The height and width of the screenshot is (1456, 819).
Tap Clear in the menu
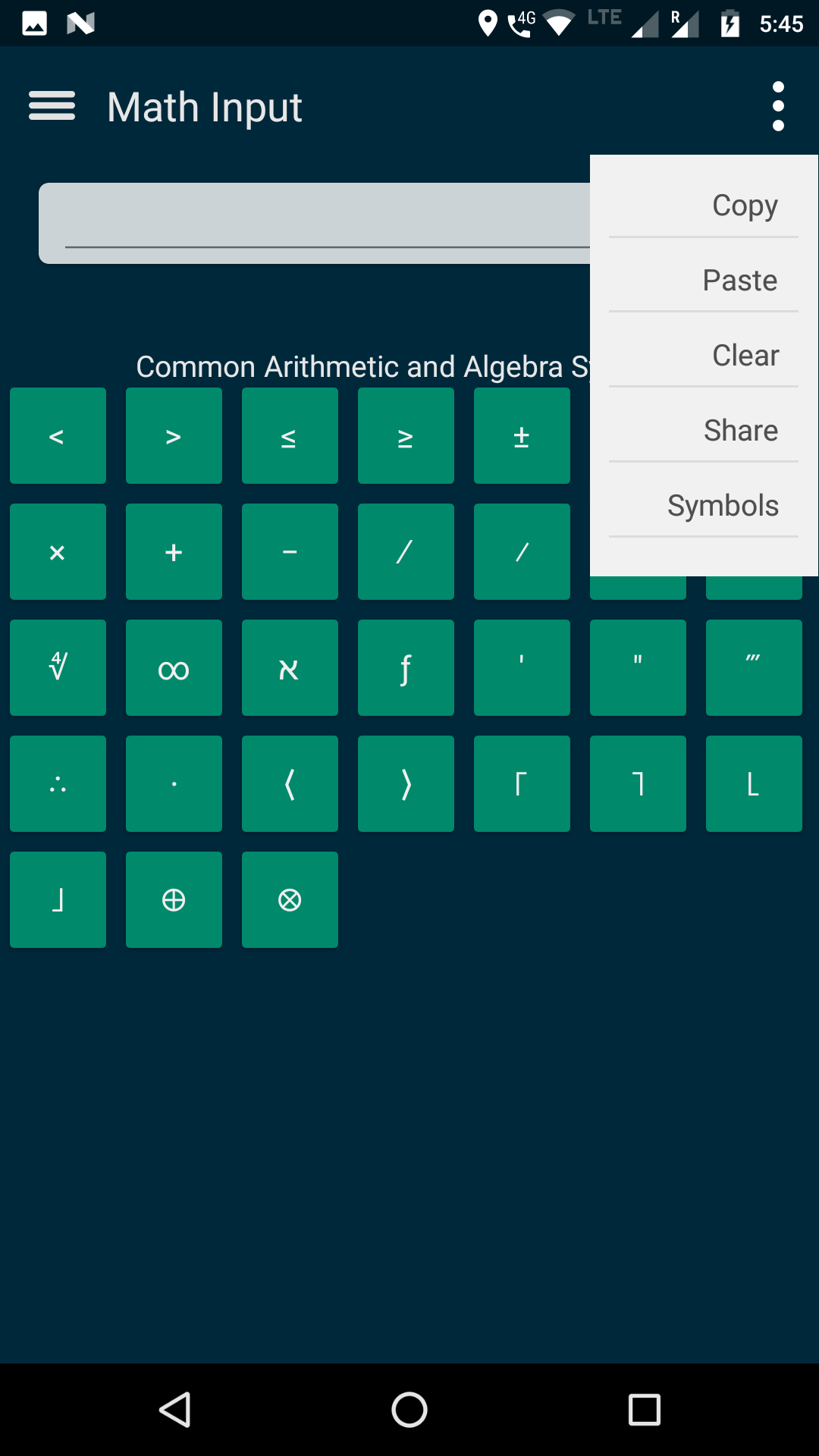pos(704,355)
